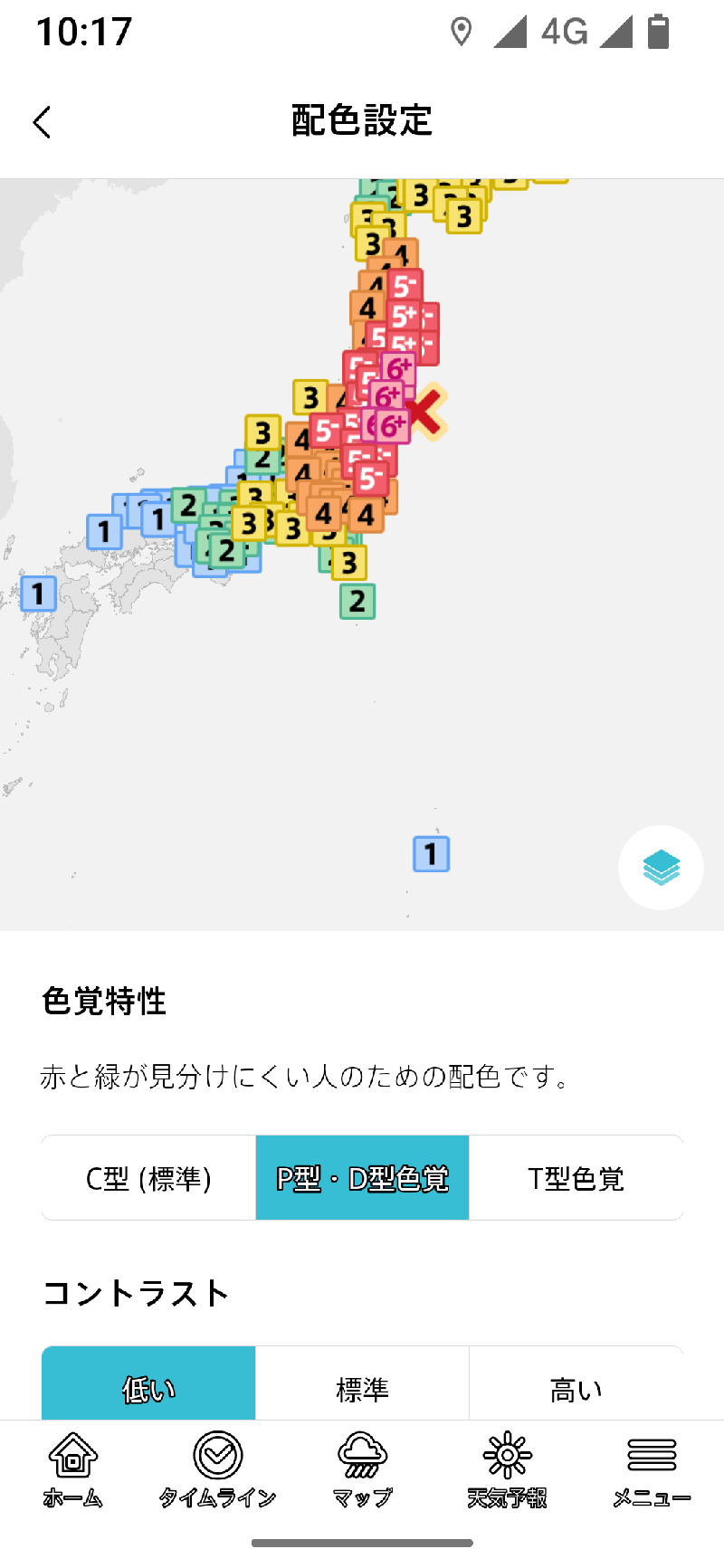Choose P型・D型色覚 color scheme

pos(362,1178)
